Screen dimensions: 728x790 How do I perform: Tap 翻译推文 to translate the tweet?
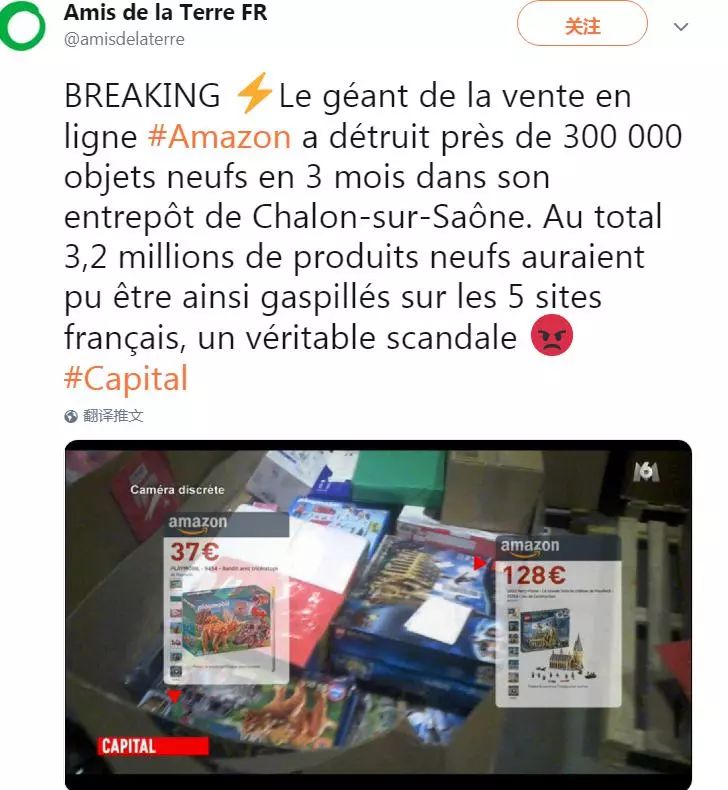[111, 415]
